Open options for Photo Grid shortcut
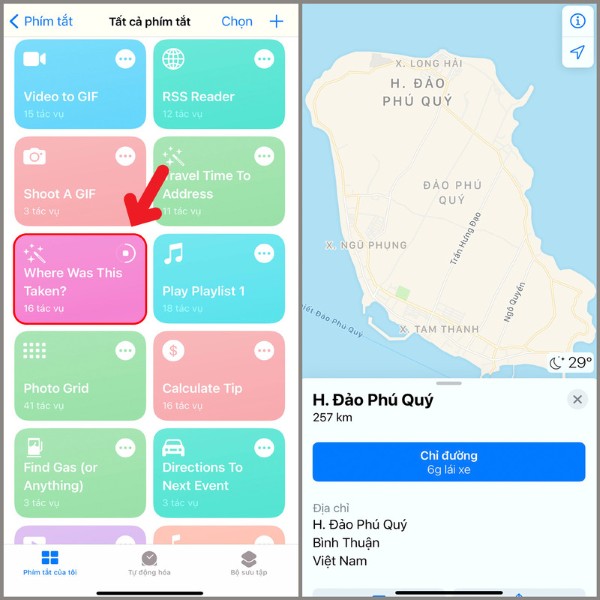The height and width of the screenshot is (600, 600). [x=125, y=350]
